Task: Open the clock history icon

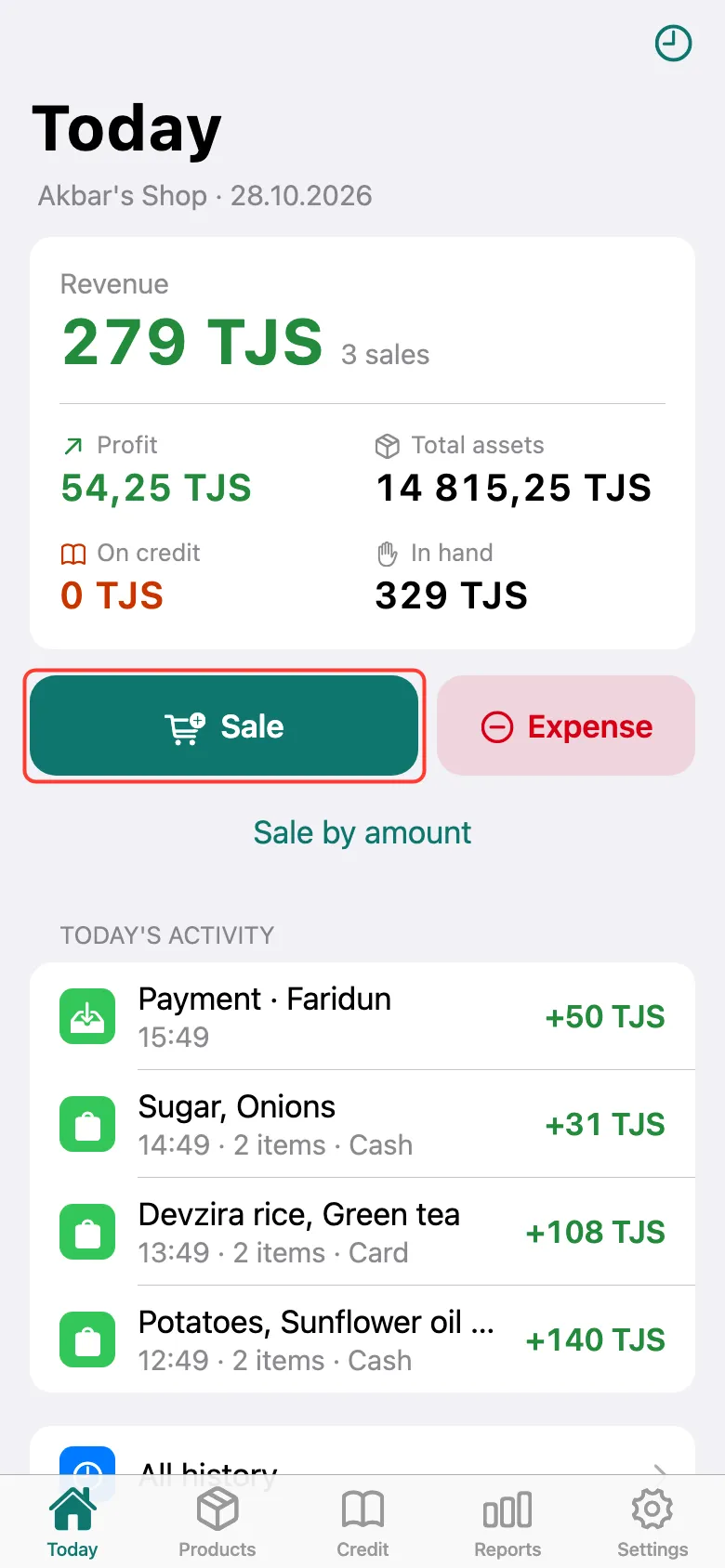Action: tap(673, 44)
